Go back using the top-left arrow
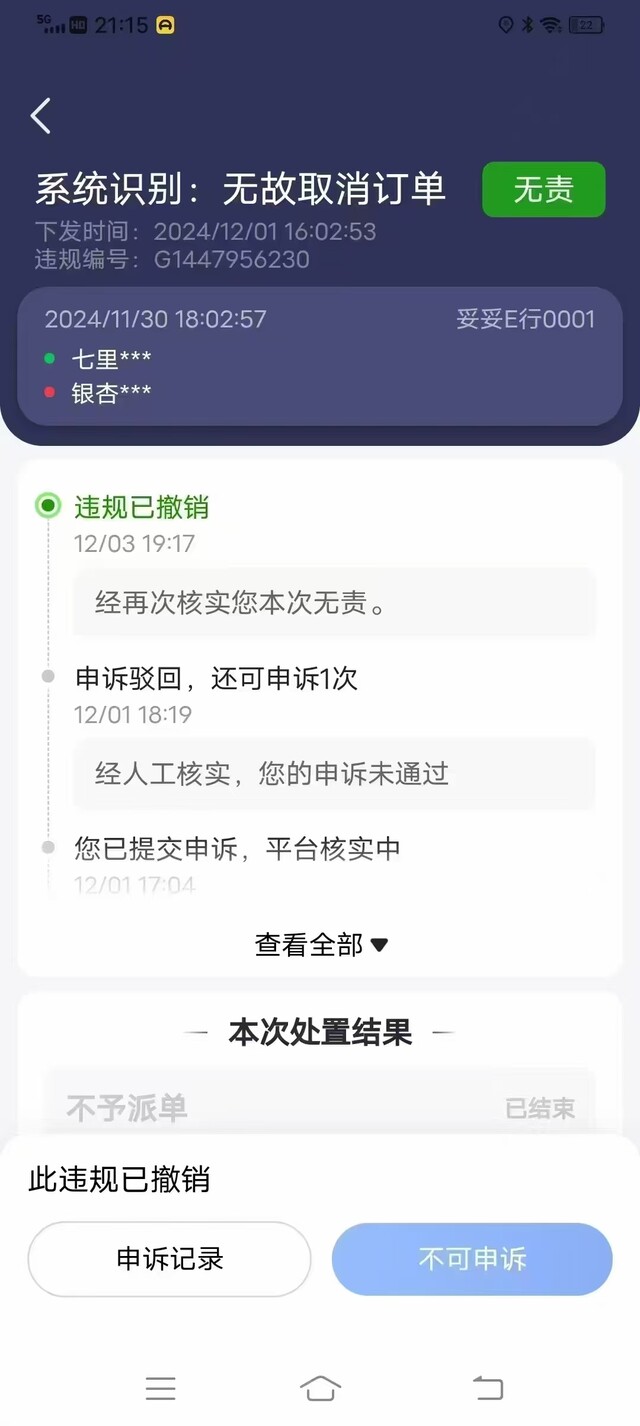The width and height of the screenshot is (640, 1426). (41, 116)
